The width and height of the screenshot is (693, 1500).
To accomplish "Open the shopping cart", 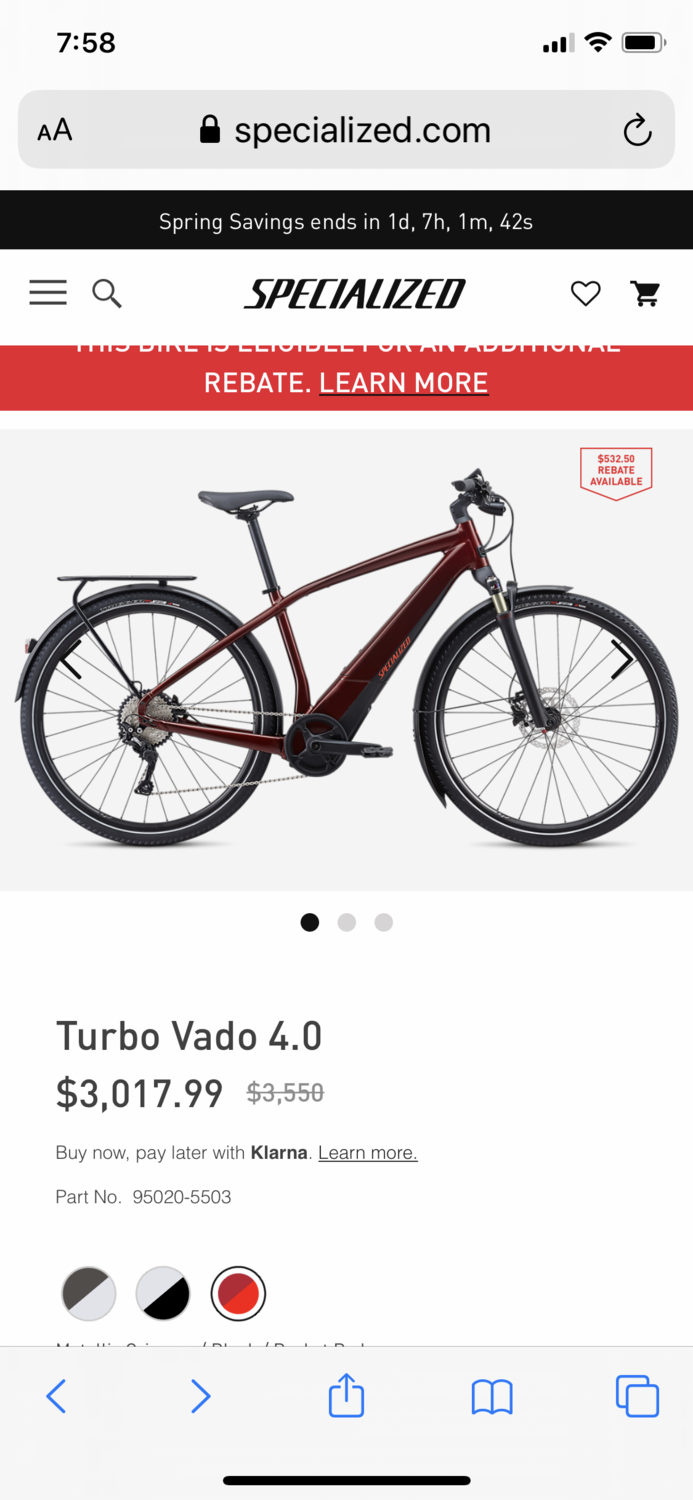I will [645, 293].
